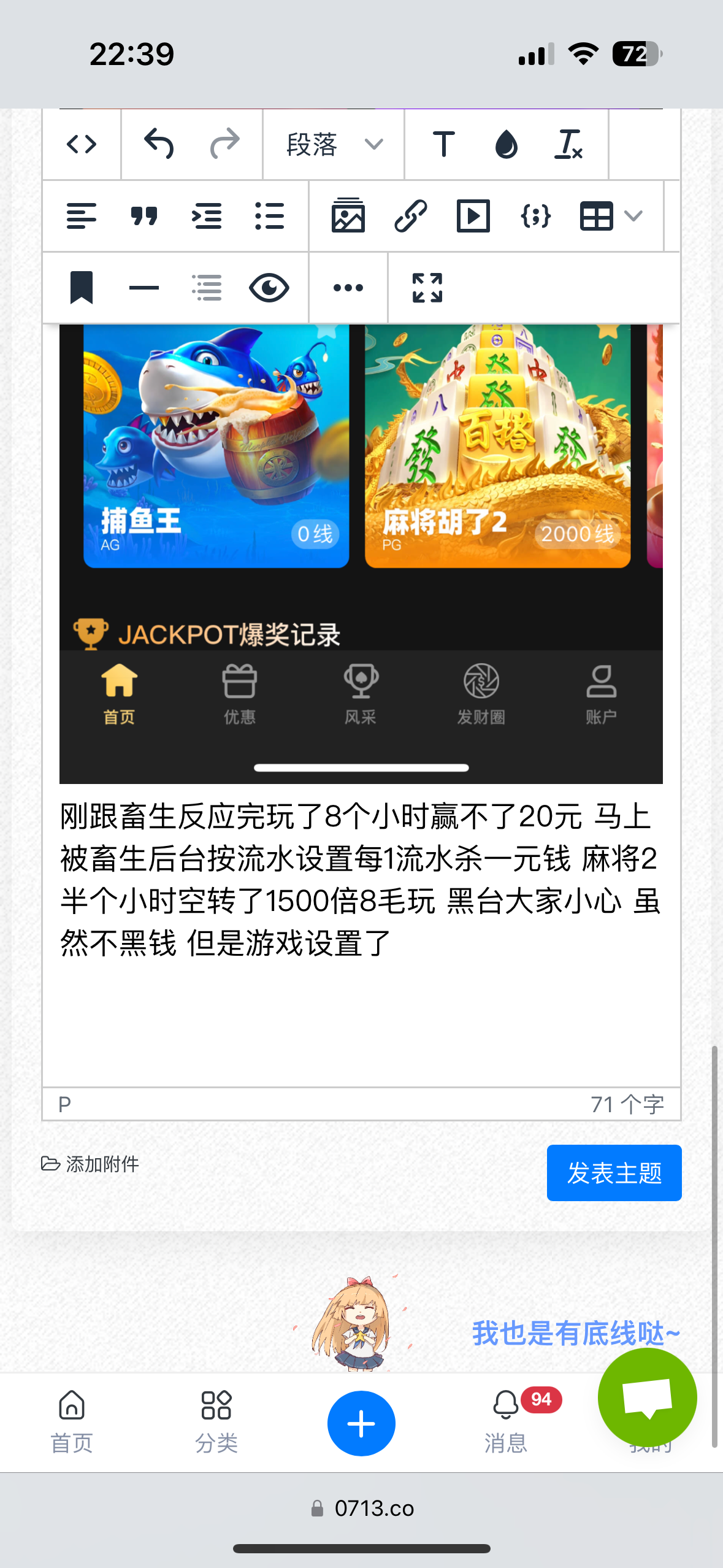723x1568 pixels.
Task: Insert a media video
Action: pos(473,217)
